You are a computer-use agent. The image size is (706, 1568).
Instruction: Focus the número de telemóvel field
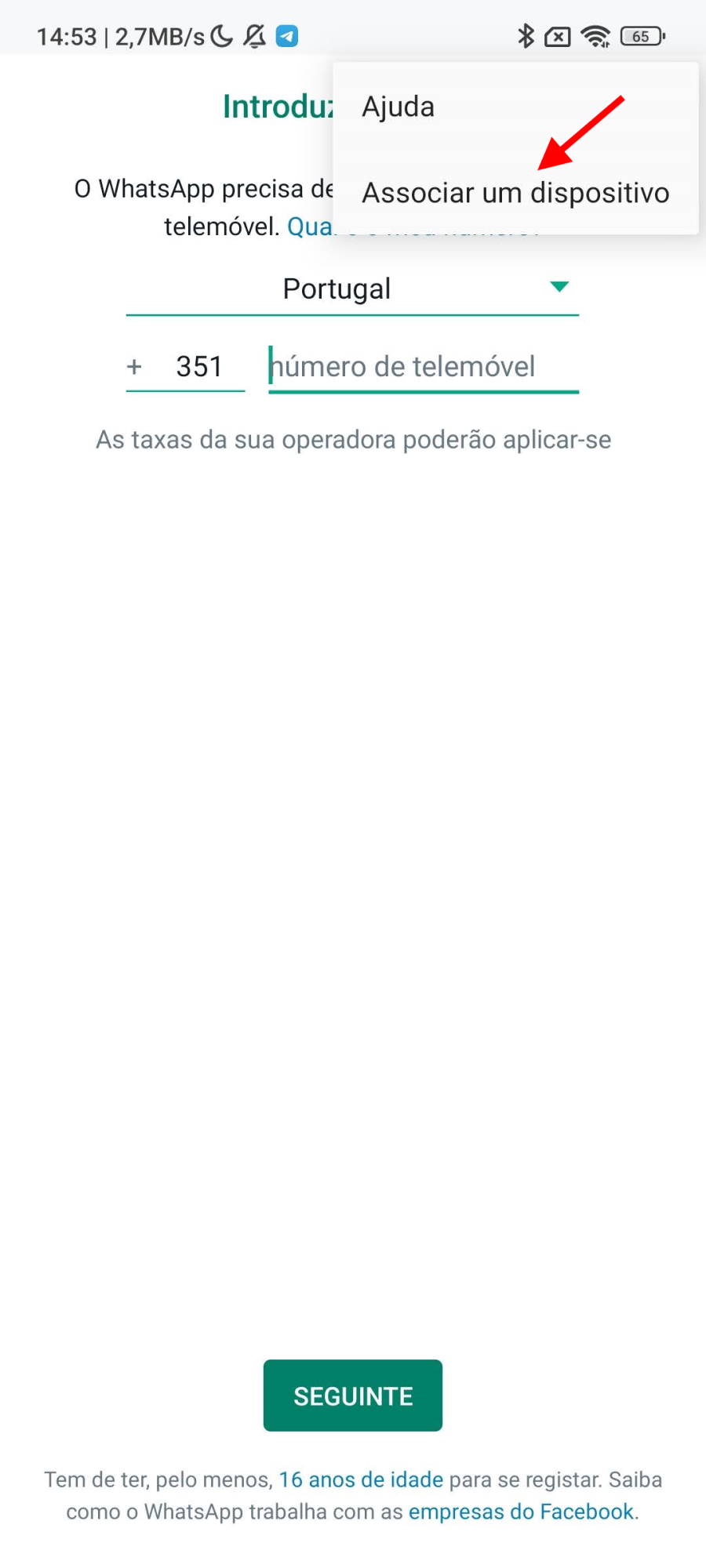424,367
